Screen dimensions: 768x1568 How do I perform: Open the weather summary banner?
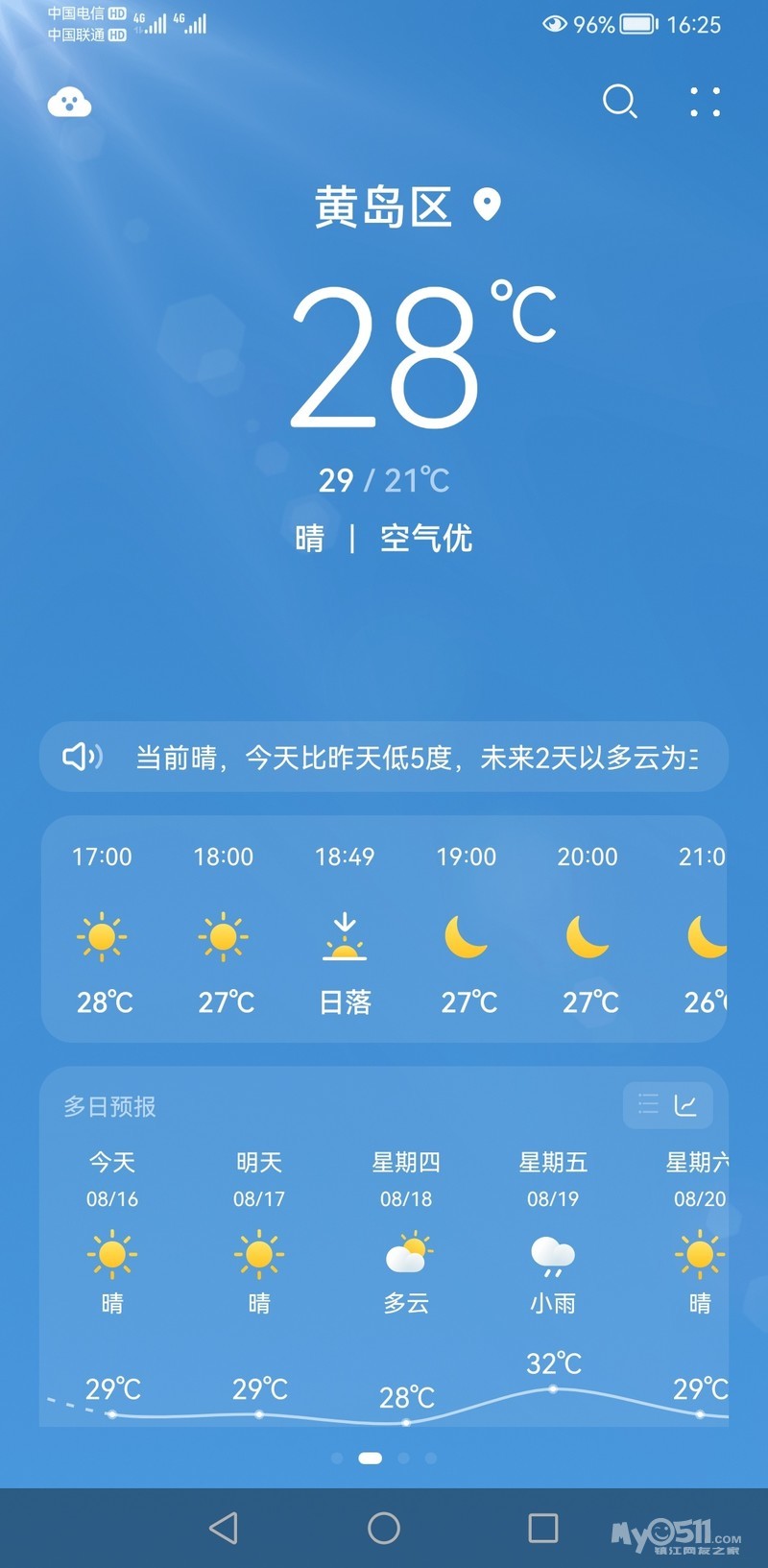(x=384, y=757)
